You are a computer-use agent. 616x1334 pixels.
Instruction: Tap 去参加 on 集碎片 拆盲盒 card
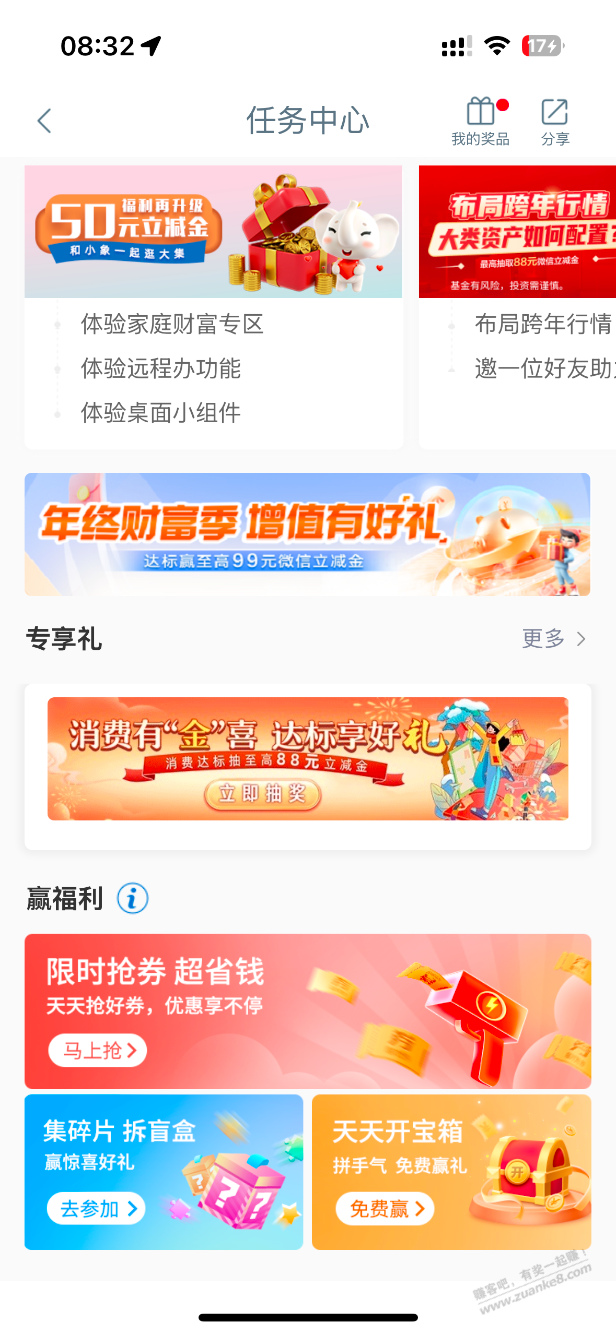click(96, 1208)
